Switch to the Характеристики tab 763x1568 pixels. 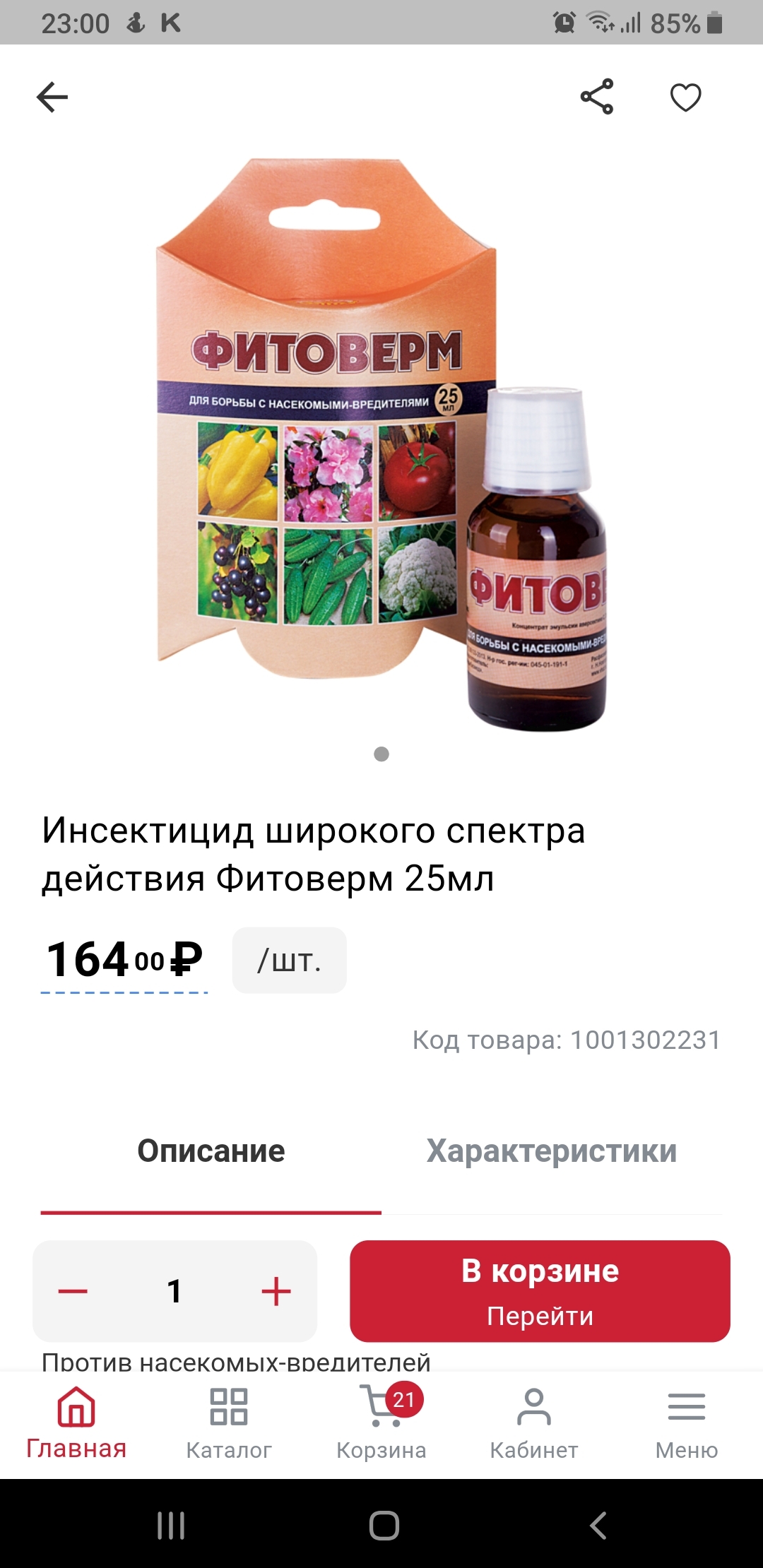551,1151
